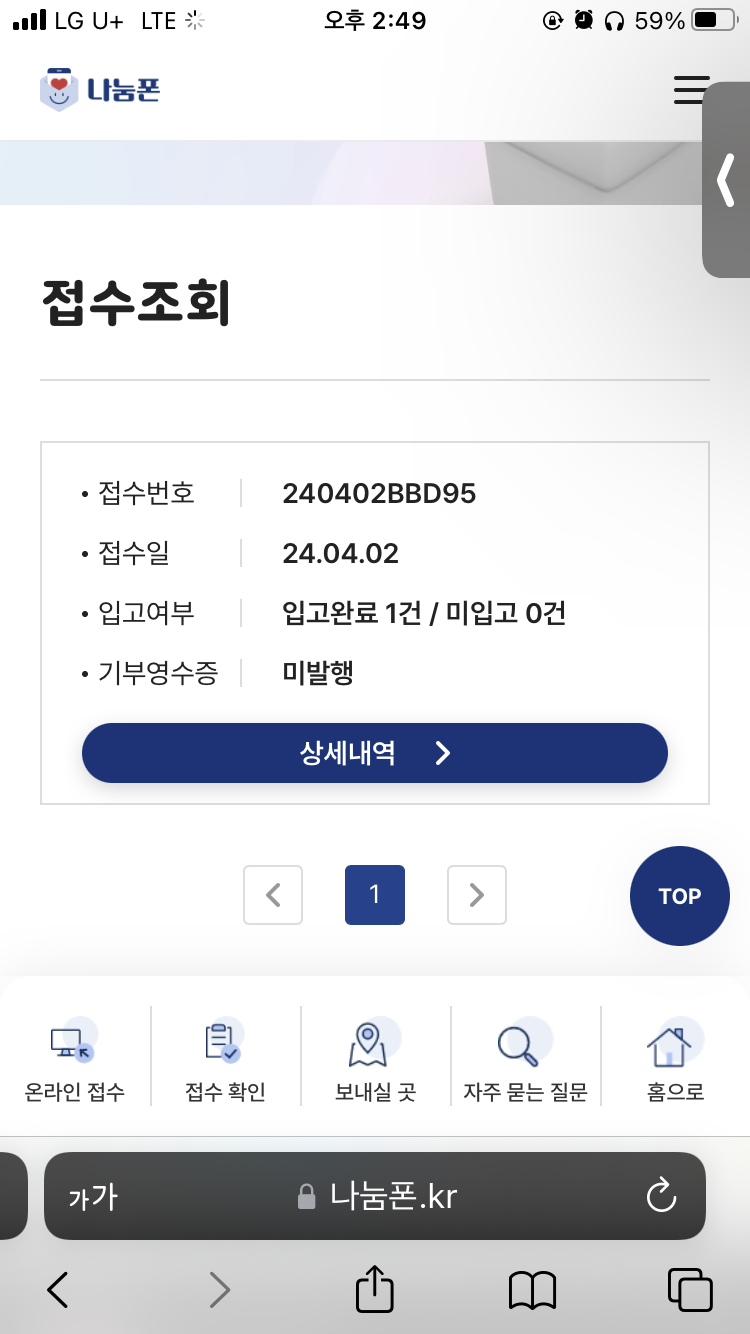This screenshot has width=750, height=1334.
Task: Select page 1
Action: tap(375, 895)
